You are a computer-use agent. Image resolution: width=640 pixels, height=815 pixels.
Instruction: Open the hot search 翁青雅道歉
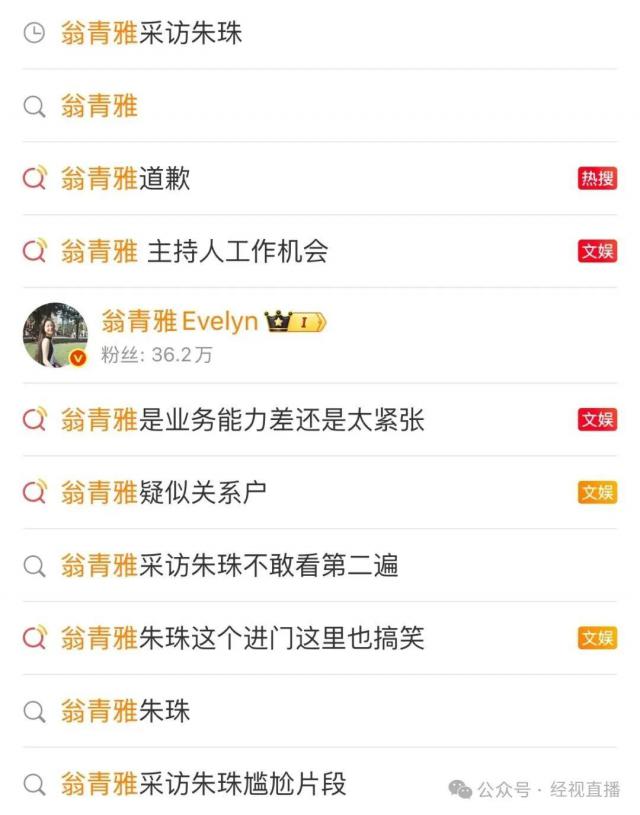(x=125, y=179)
